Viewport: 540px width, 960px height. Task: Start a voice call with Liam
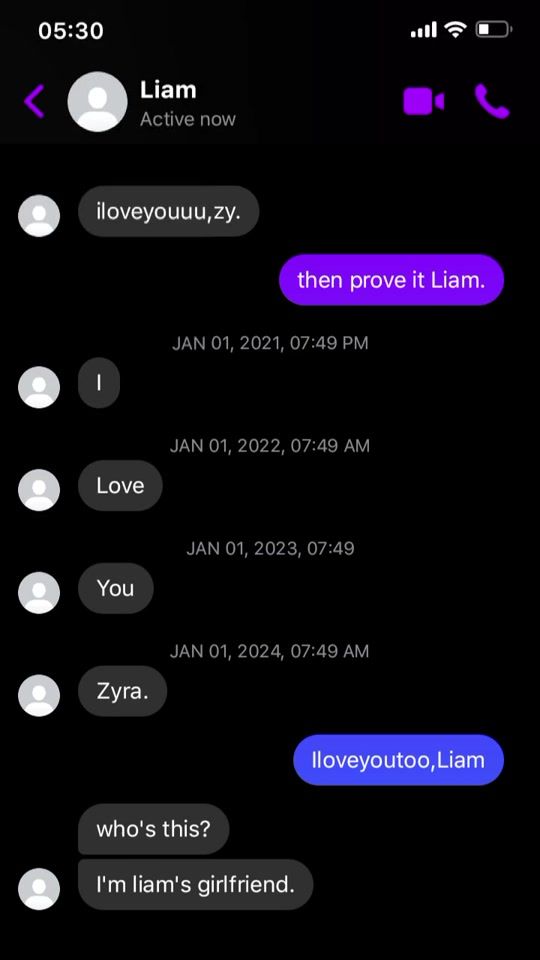coord(492,101)
